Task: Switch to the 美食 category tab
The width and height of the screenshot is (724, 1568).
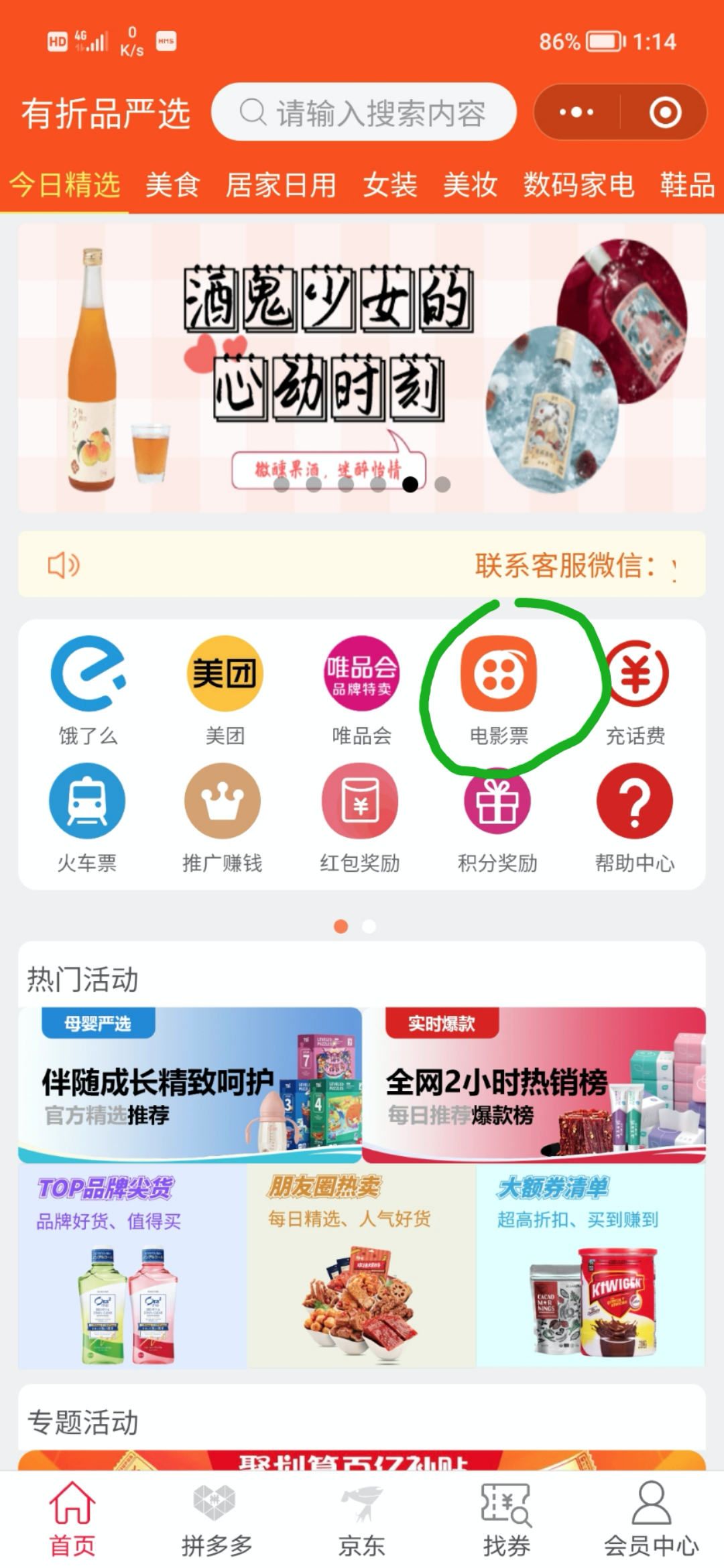Action: click(172, 185)
